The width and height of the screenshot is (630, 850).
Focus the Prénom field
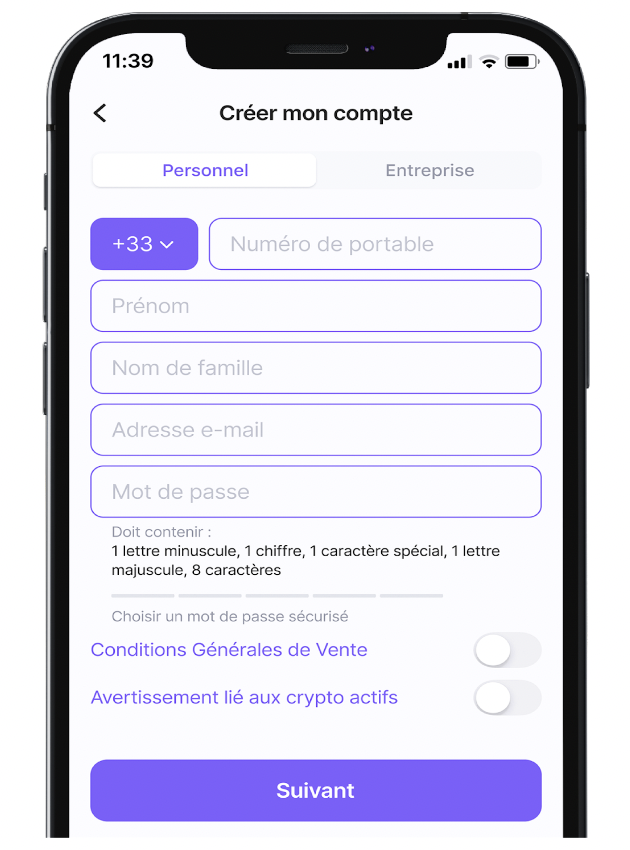[x=316, y=306]
